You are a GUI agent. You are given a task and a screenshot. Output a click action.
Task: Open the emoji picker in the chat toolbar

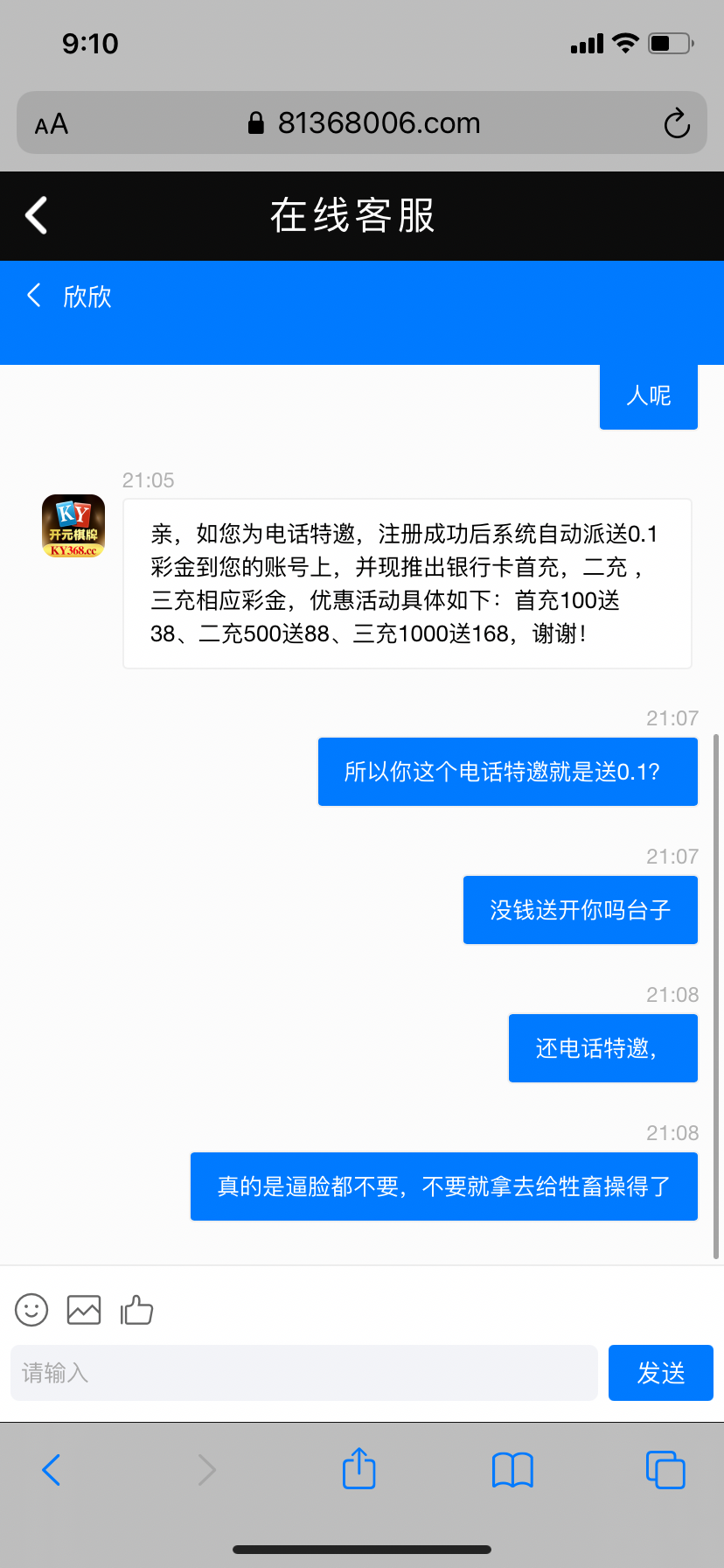pos(31,1310)
